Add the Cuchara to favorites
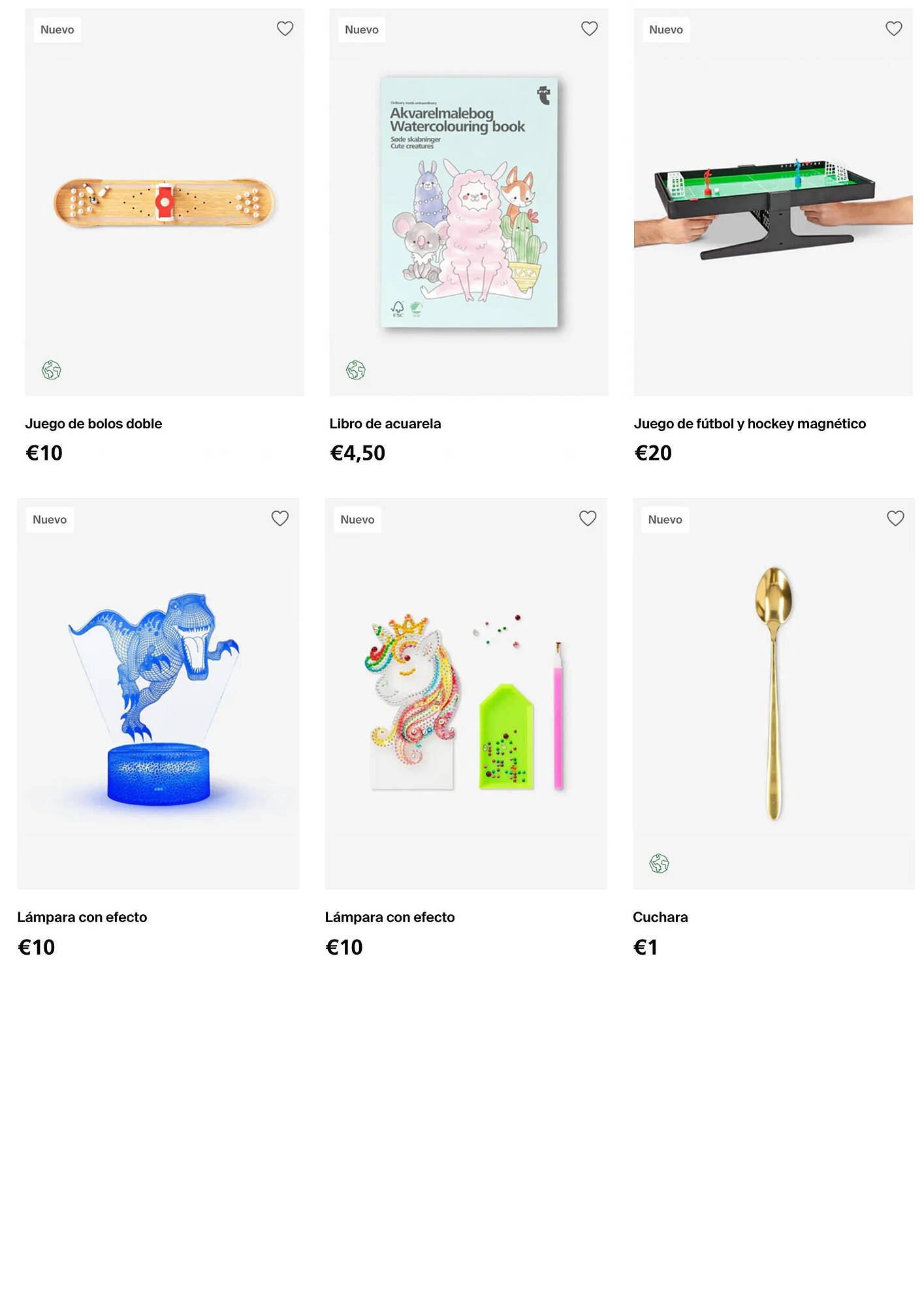Image resolution: width=924 pixels, height=1306 pixels. point(895,518)
